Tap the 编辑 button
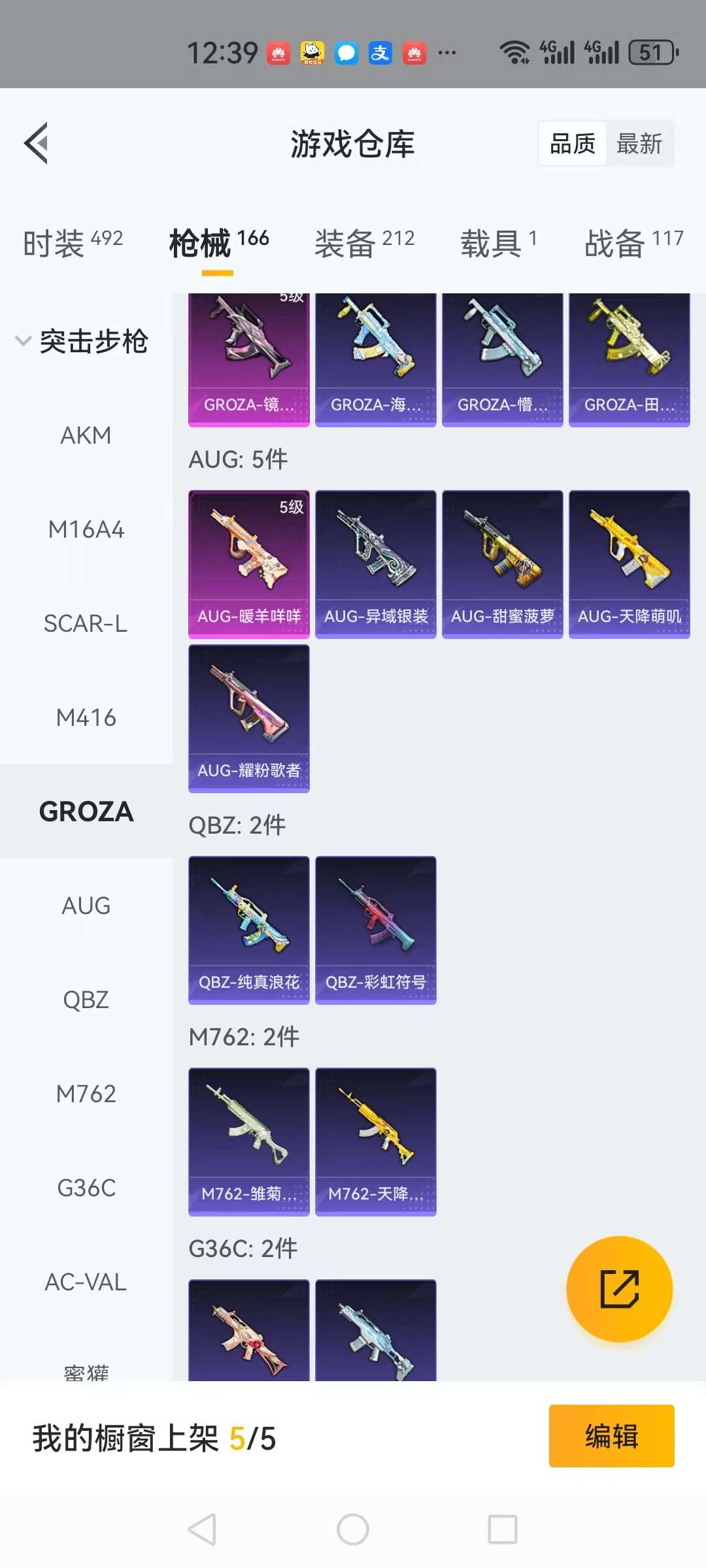Viewport: 706px width, 1568px height. tap(611, 1435)
